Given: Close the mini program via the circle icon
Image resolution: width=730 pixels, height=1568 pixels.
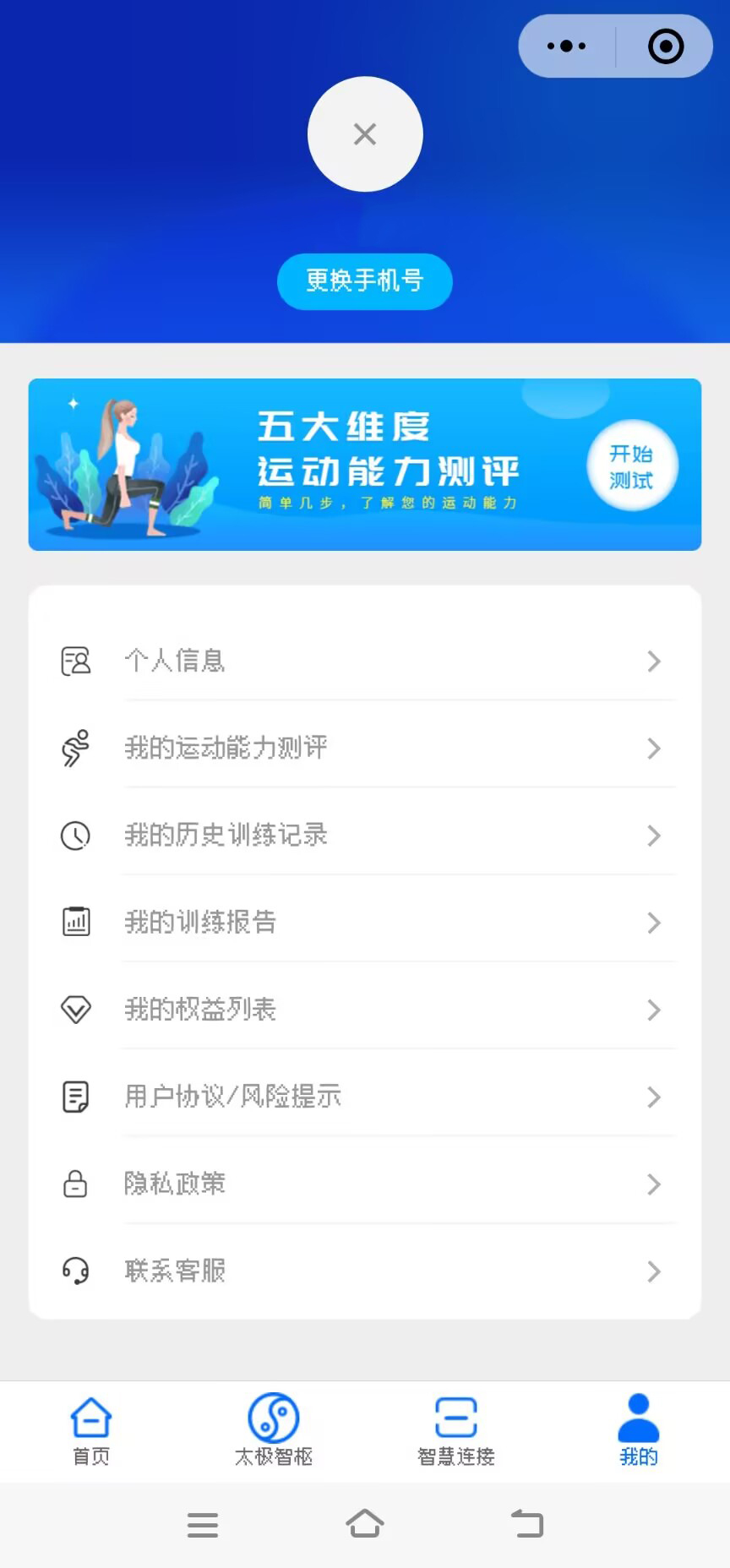Looking at the screenshot, I should click(x=666, y=46).
